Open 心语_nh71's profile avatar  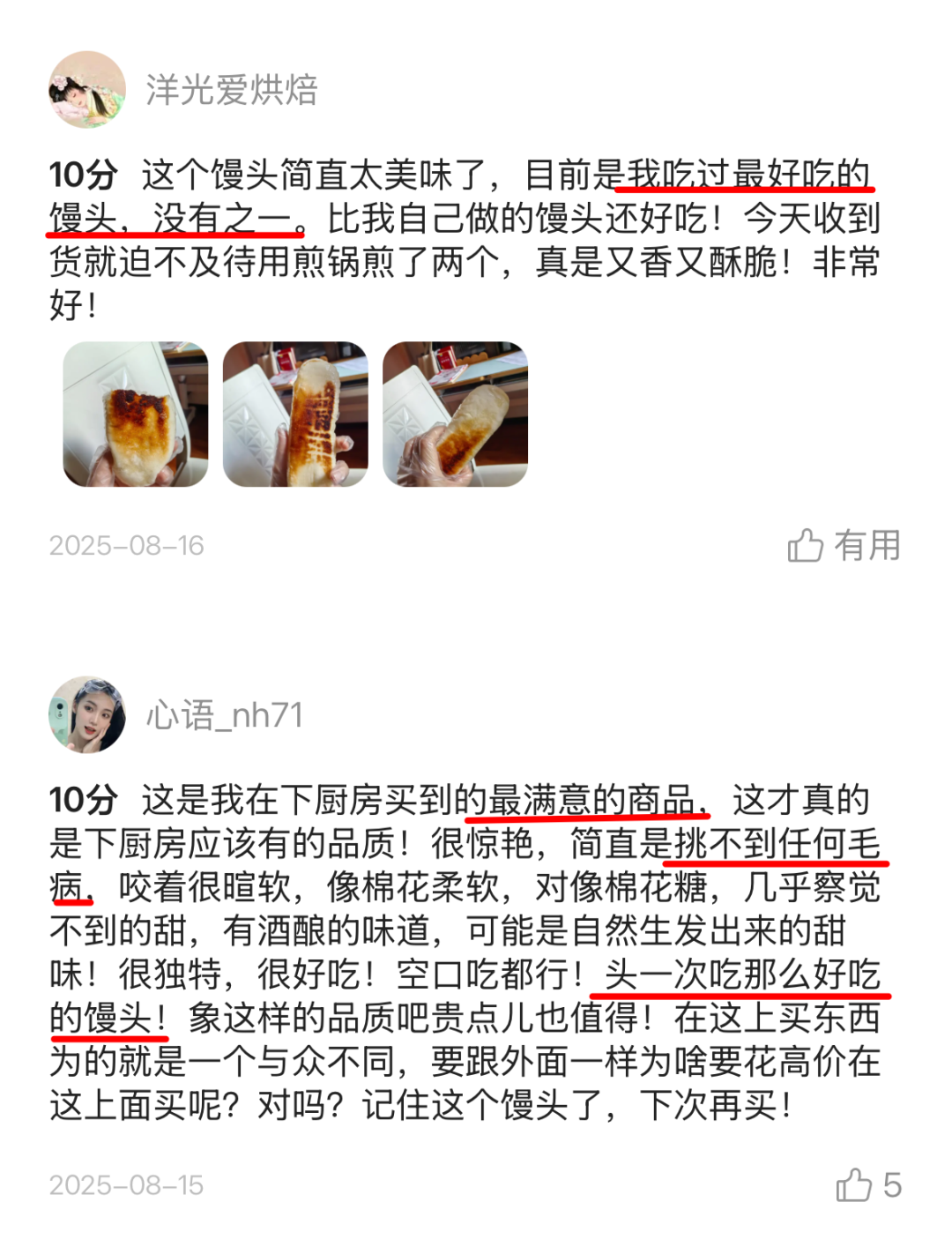pos(86,715)
